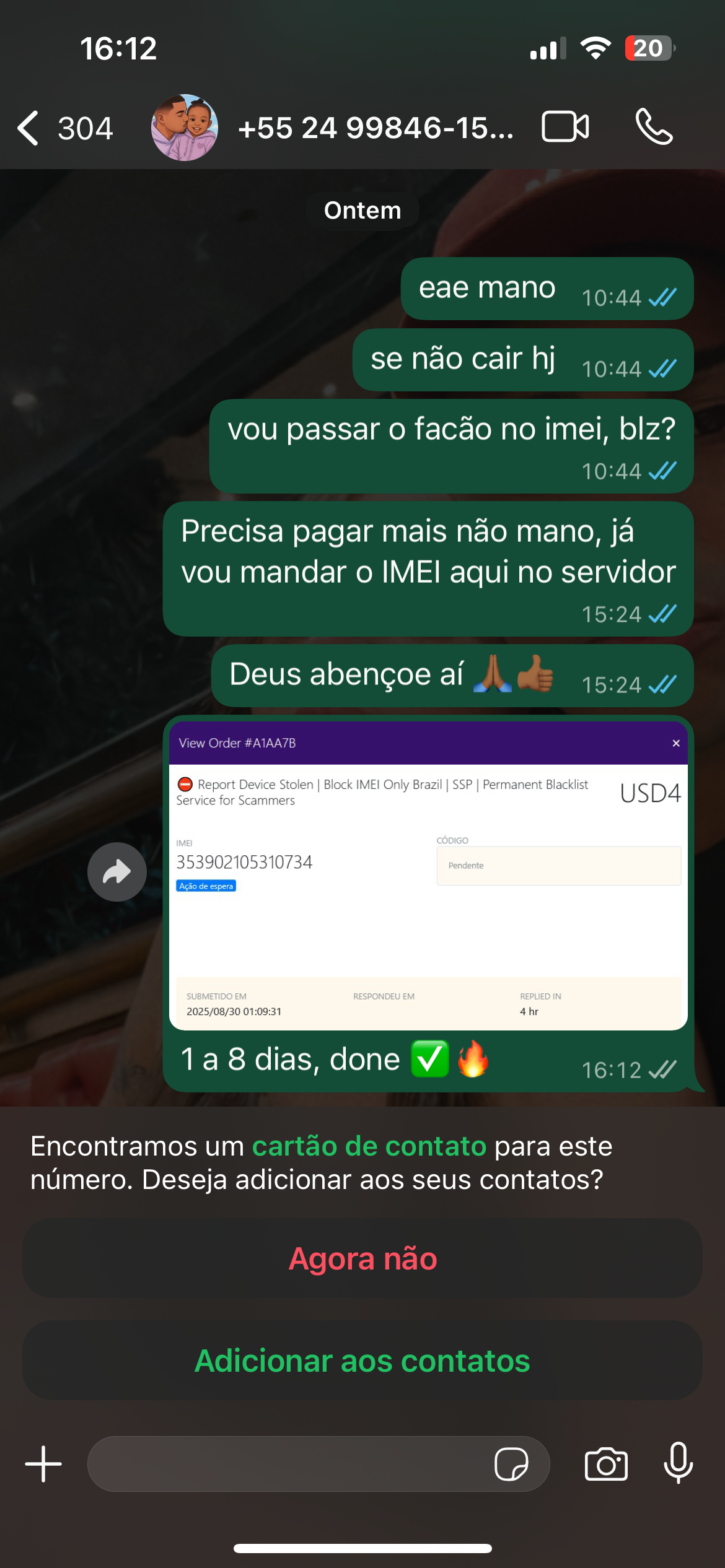Record a voice message with the microphone
725x1568 pixels.
(x=679, y=1463)
